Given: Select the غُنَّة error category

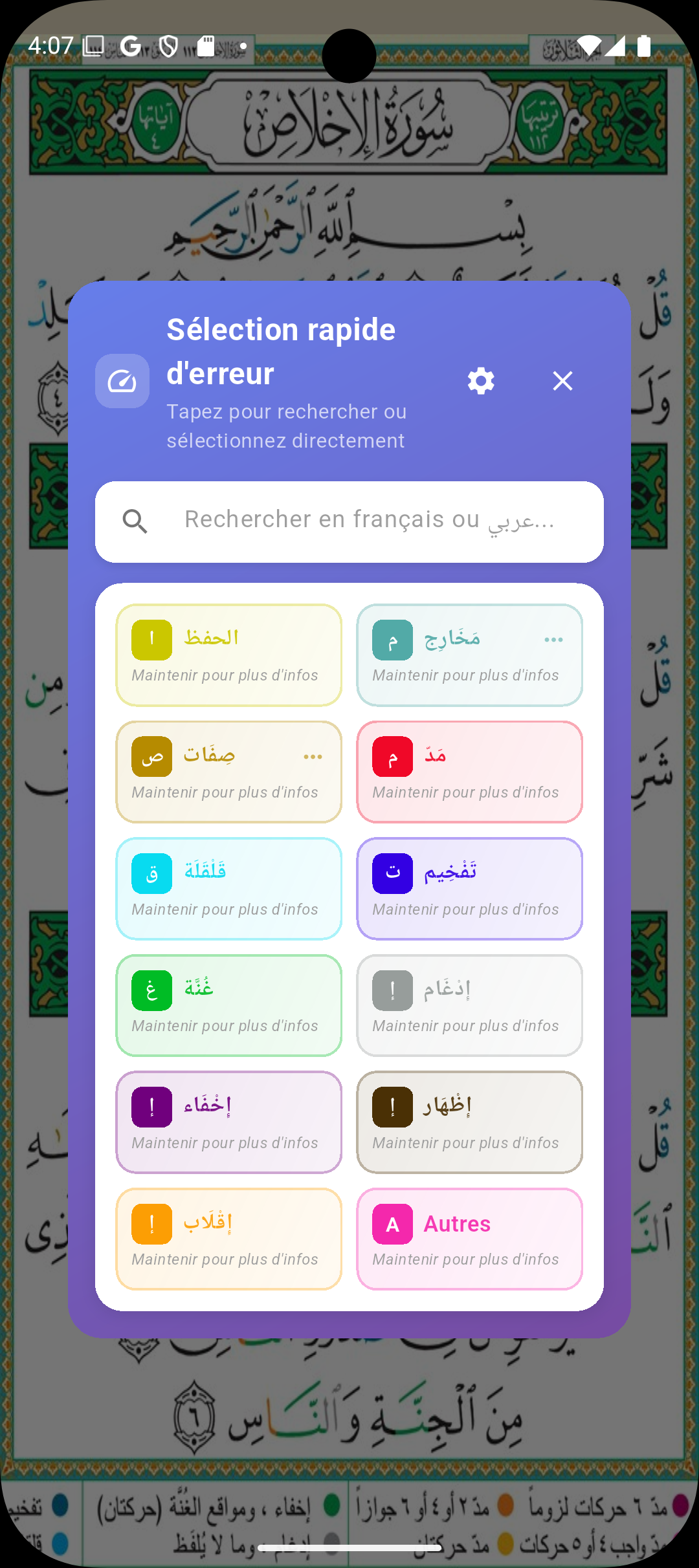Looking at the screenshot, I should pos(228,1005).
